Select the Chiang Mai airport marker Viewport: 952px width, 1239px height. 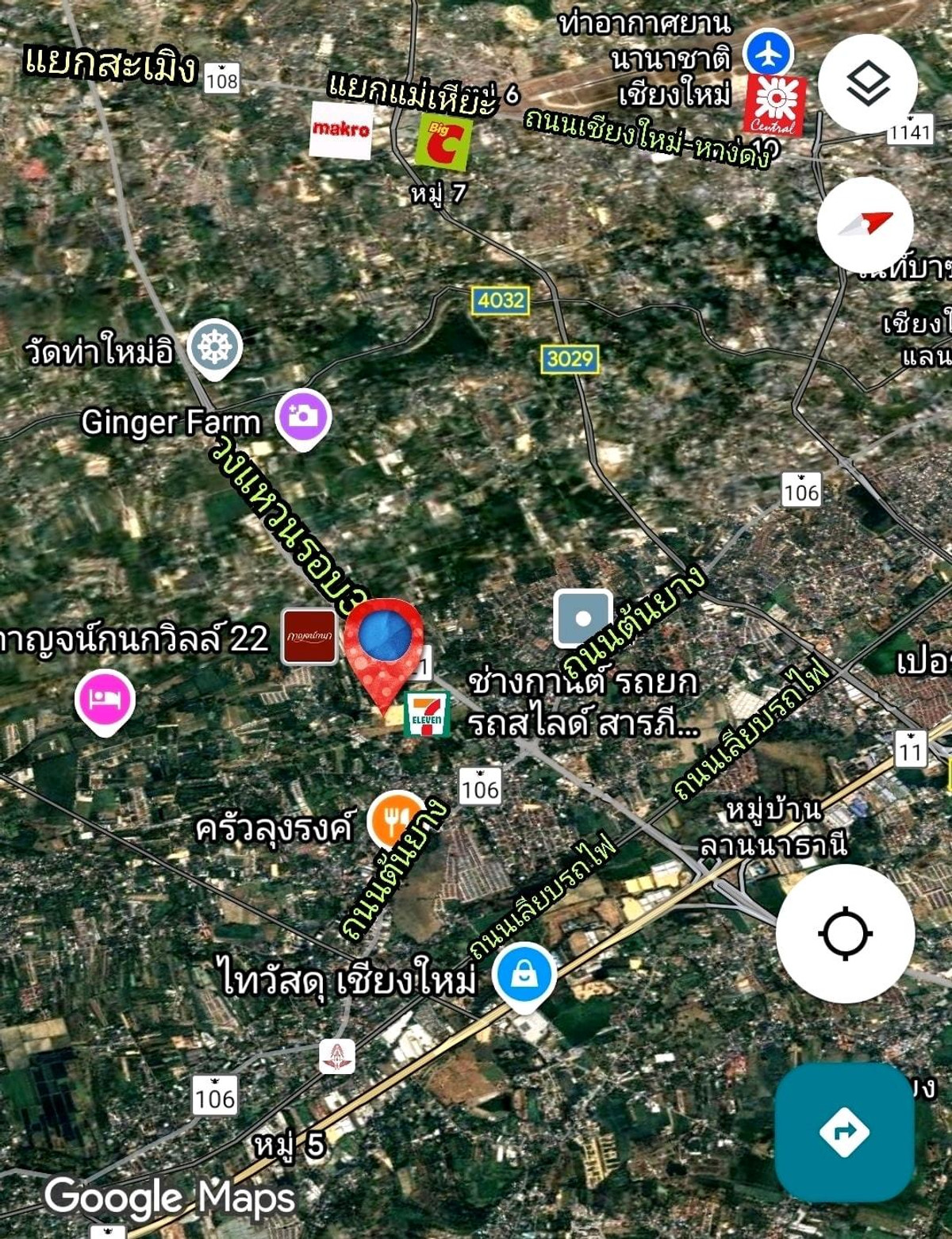click(768, 54)
